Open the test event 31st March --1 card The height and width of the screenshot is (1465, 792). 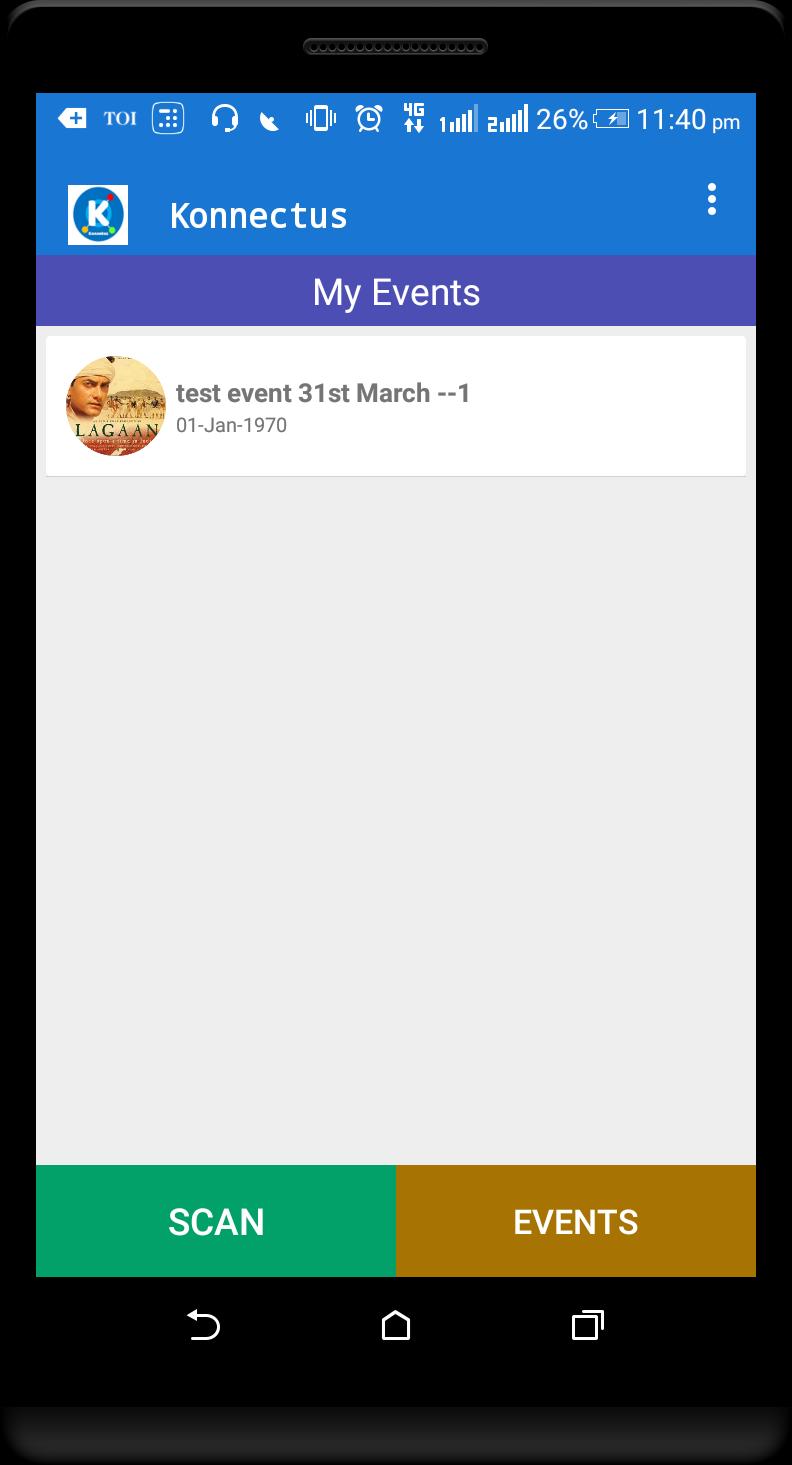(395, 406)
